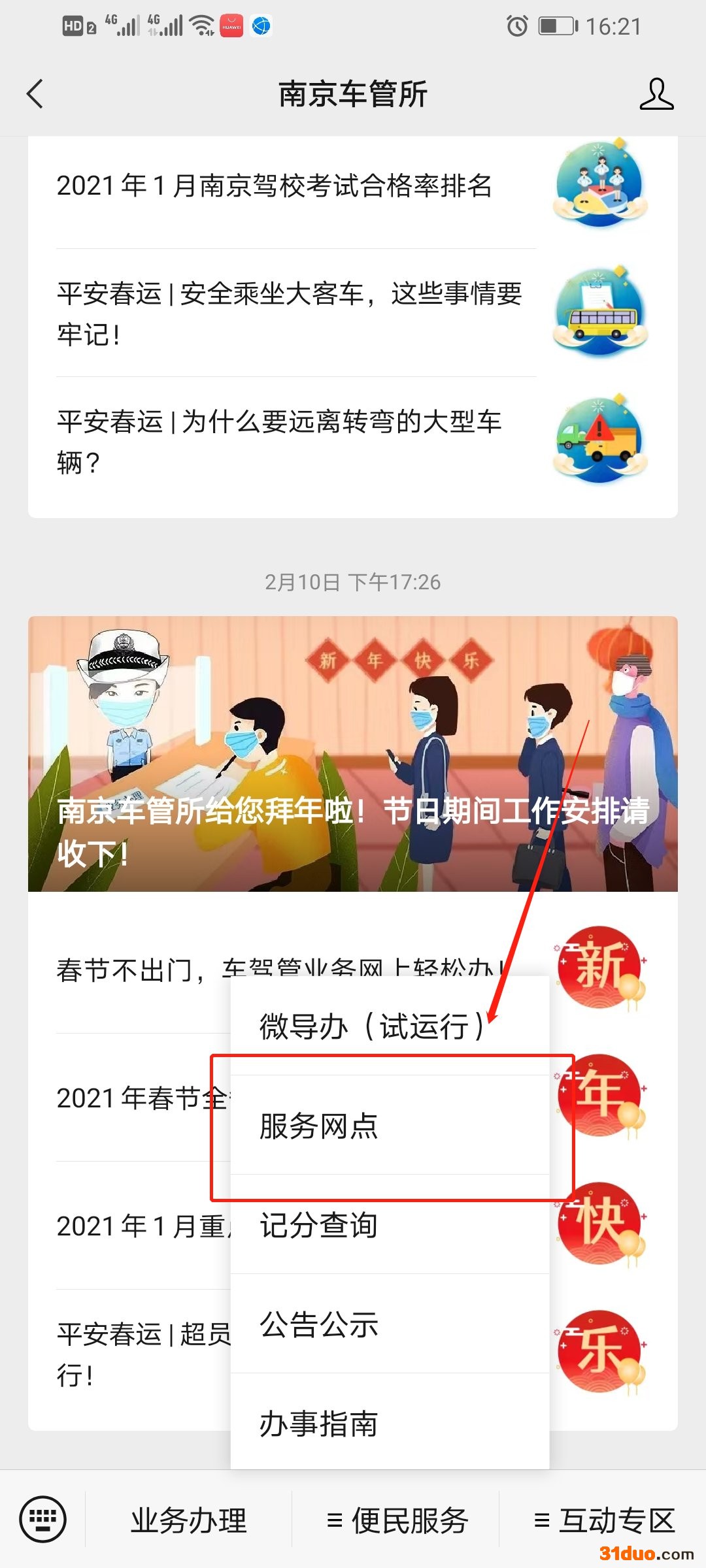
Task: Open 公告公示 menu item
Action: [389, 1324]
